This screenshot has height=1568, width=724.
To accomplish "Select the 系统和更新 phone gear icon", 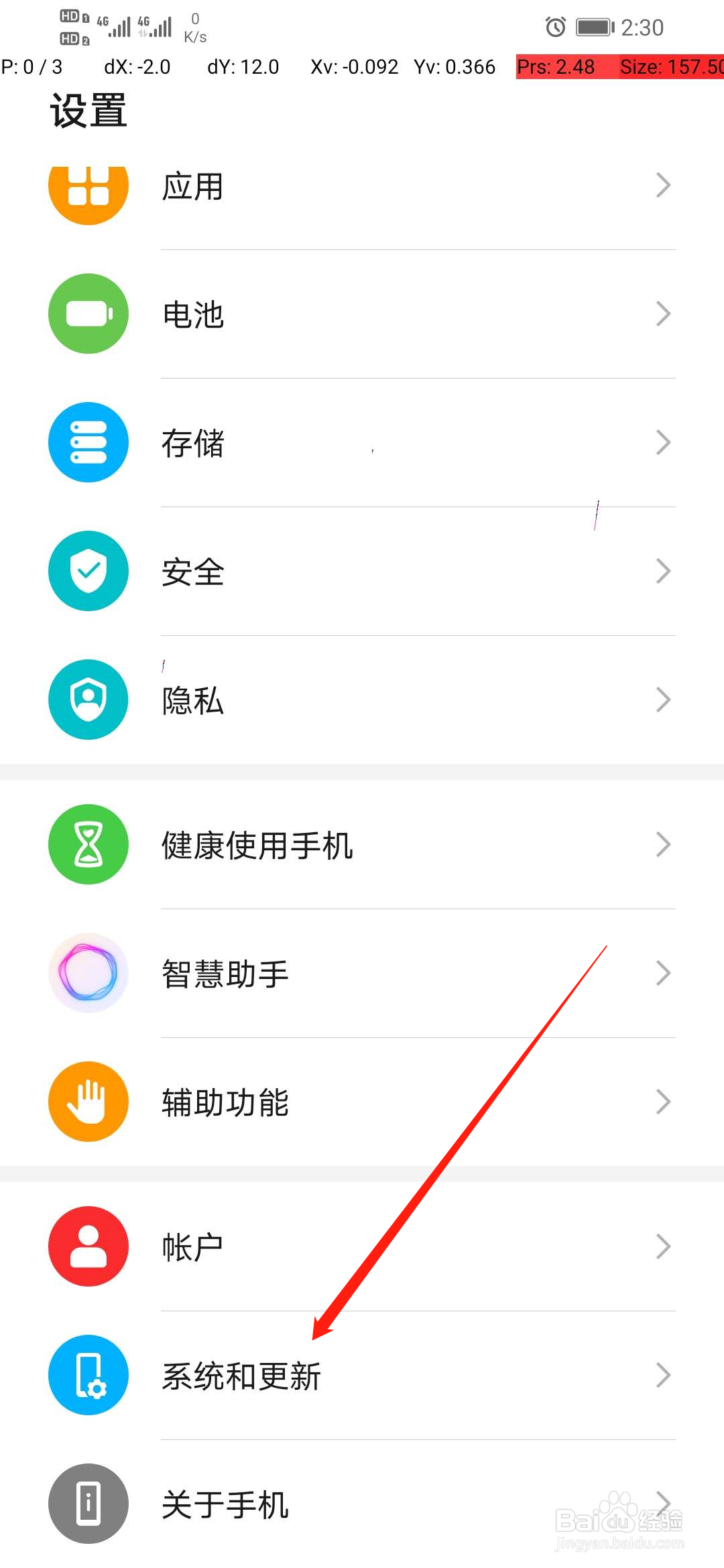I will point(88,1375).
